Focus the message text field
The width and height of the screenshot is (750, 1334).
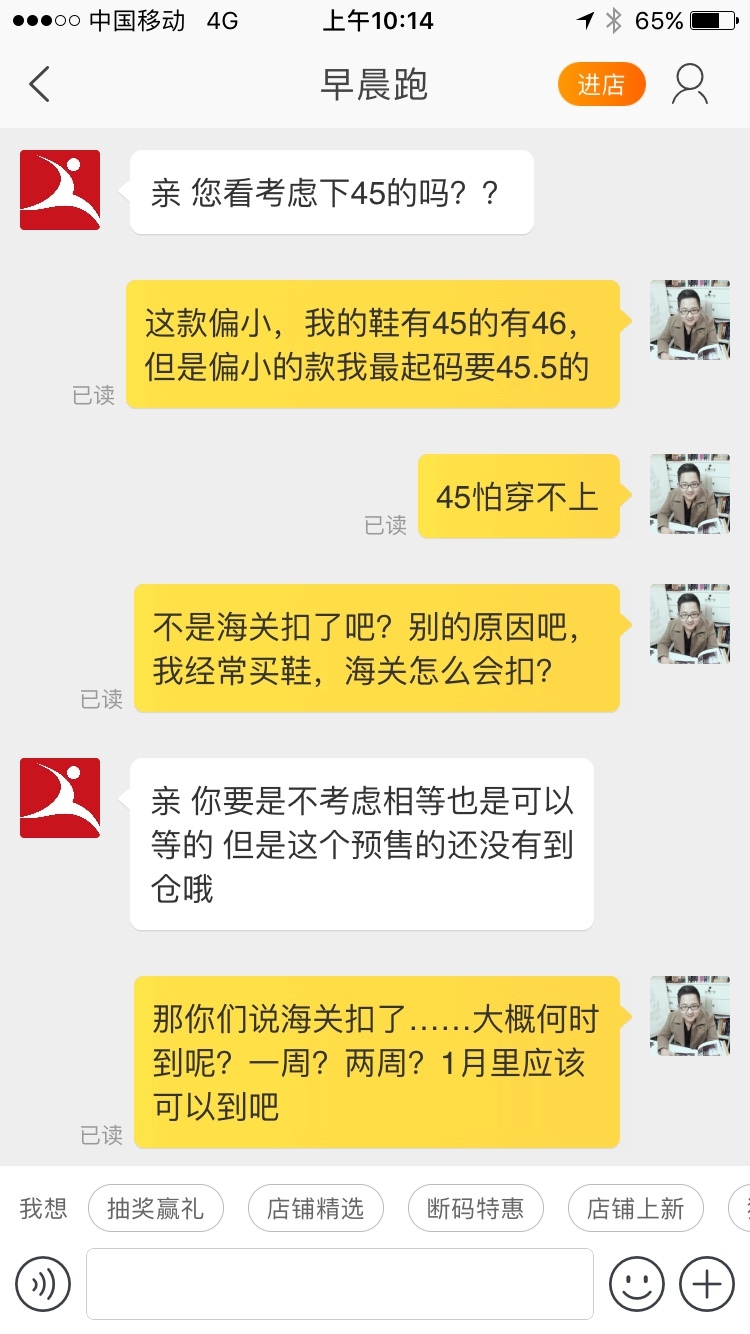tap(340, 1283)
